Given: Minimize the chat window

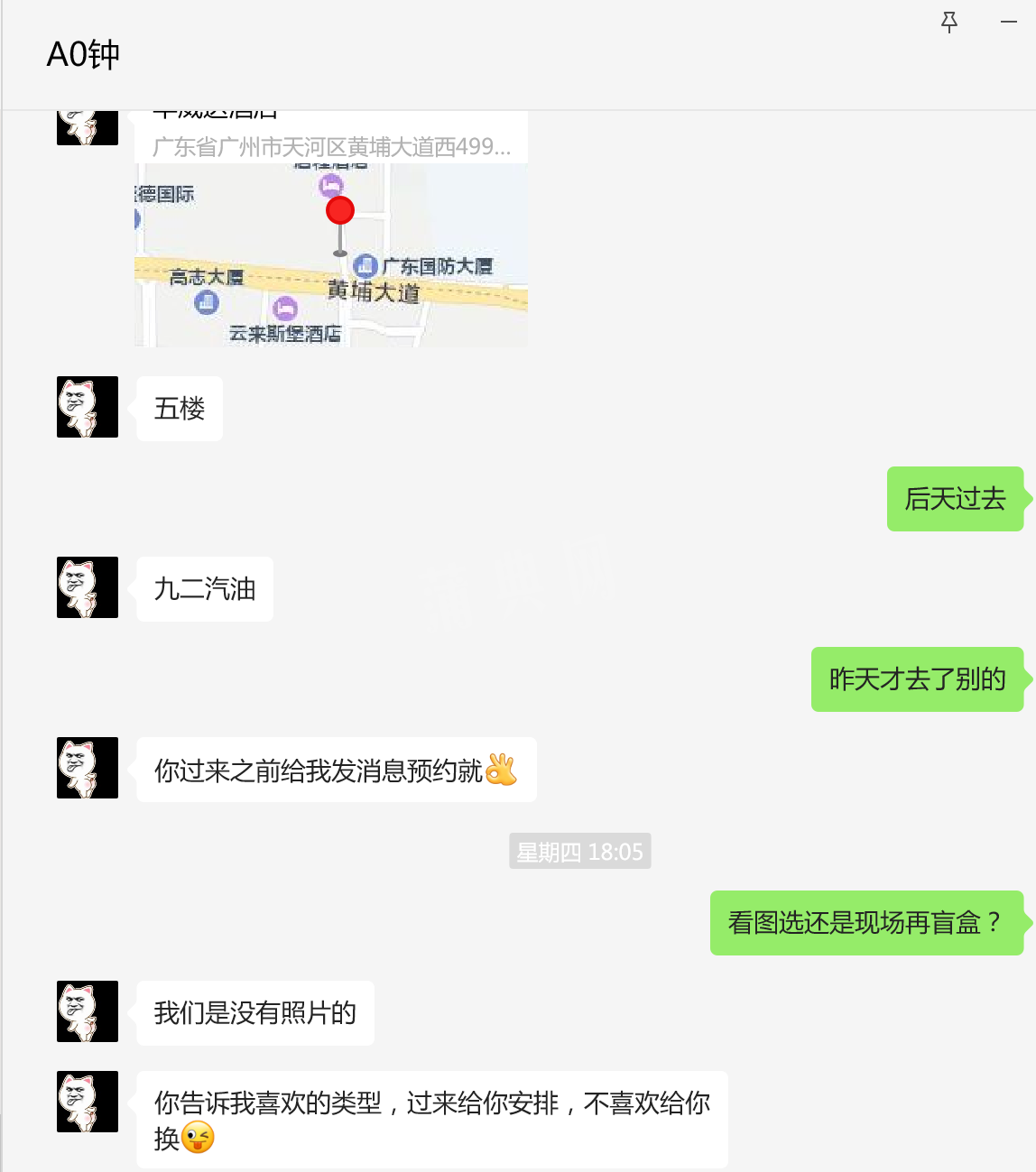Looking at the screenshot, I should pyautogui.click(x=1009, y=23).
